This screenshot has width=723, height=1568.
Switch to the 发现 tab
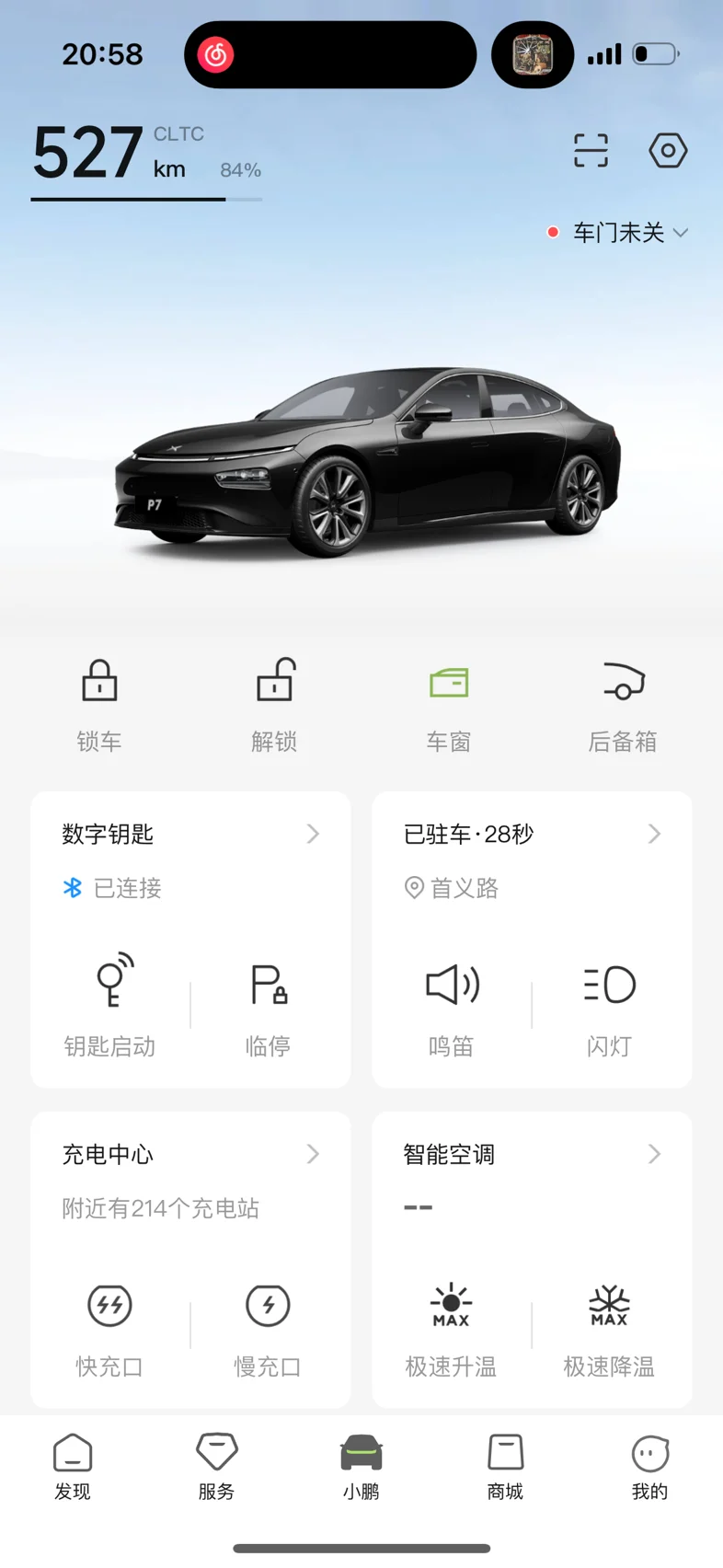73,1467
